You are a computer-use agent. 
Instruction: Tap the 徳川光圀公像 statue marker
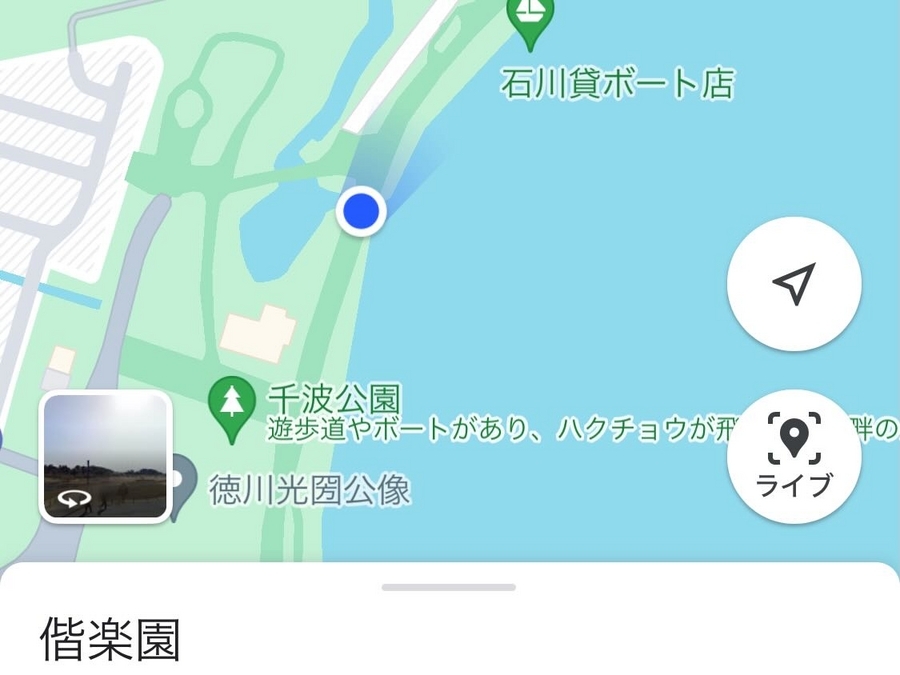pos(182,485)
